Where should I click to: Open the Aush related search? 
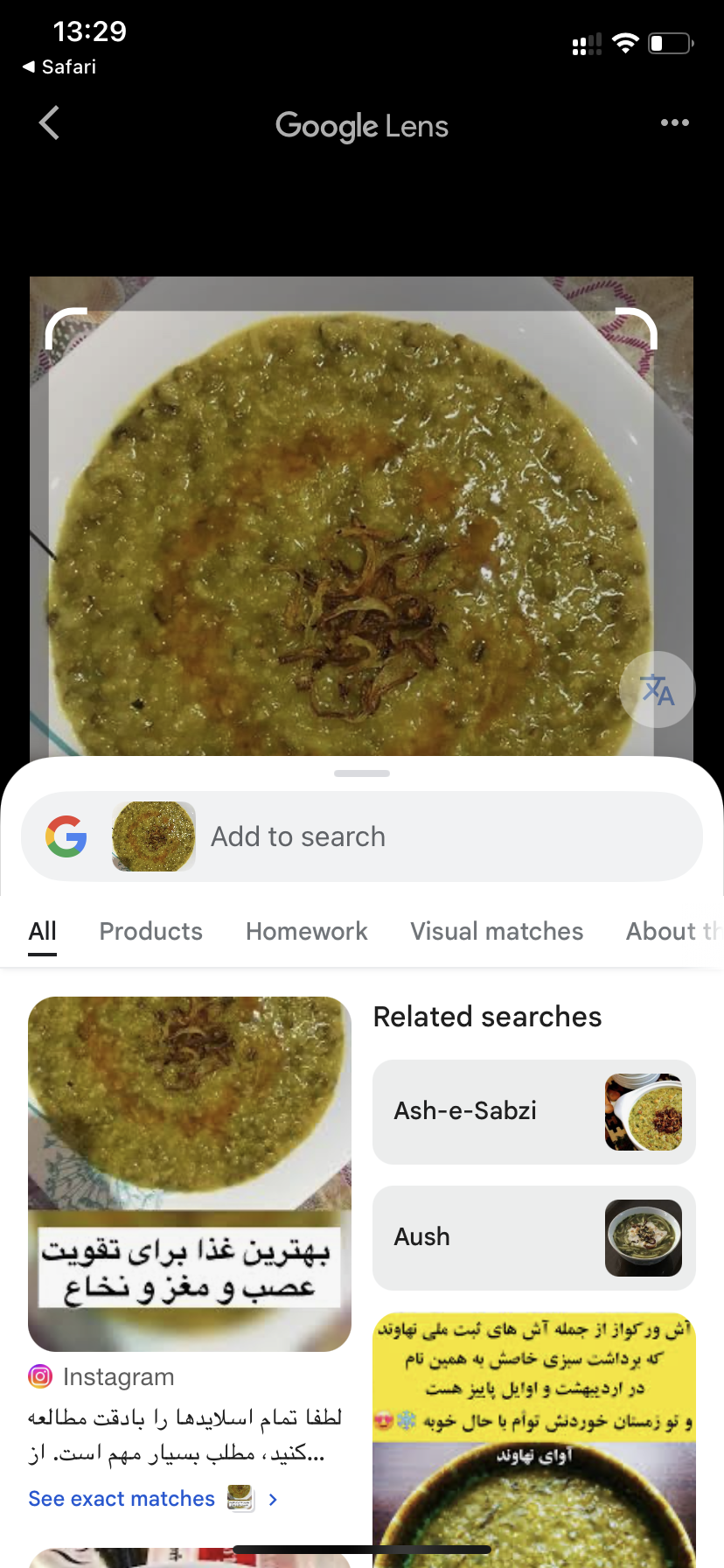pyautogui.click(x=533, y=1237)
